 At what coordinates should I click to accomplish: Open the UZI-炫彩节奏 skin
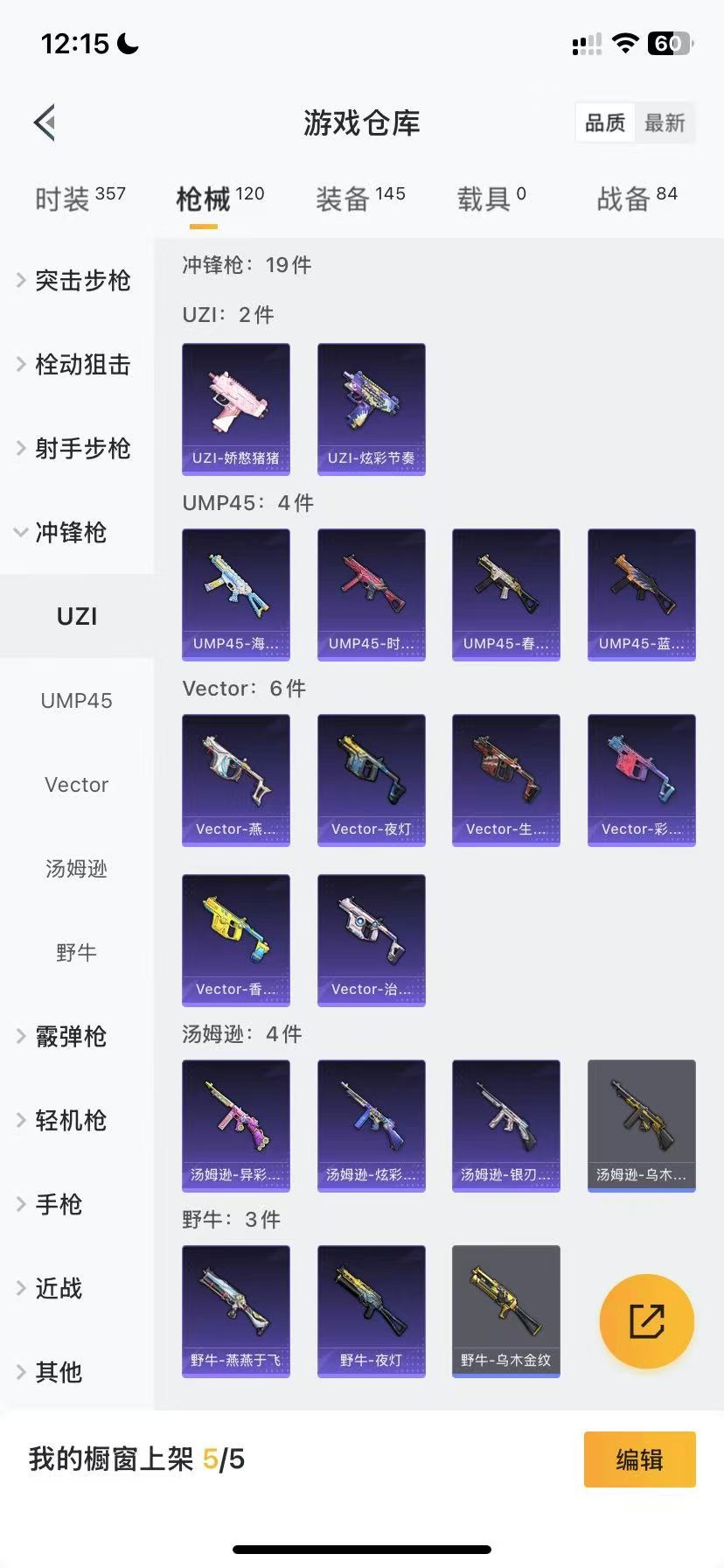click(x=372, y=409)
